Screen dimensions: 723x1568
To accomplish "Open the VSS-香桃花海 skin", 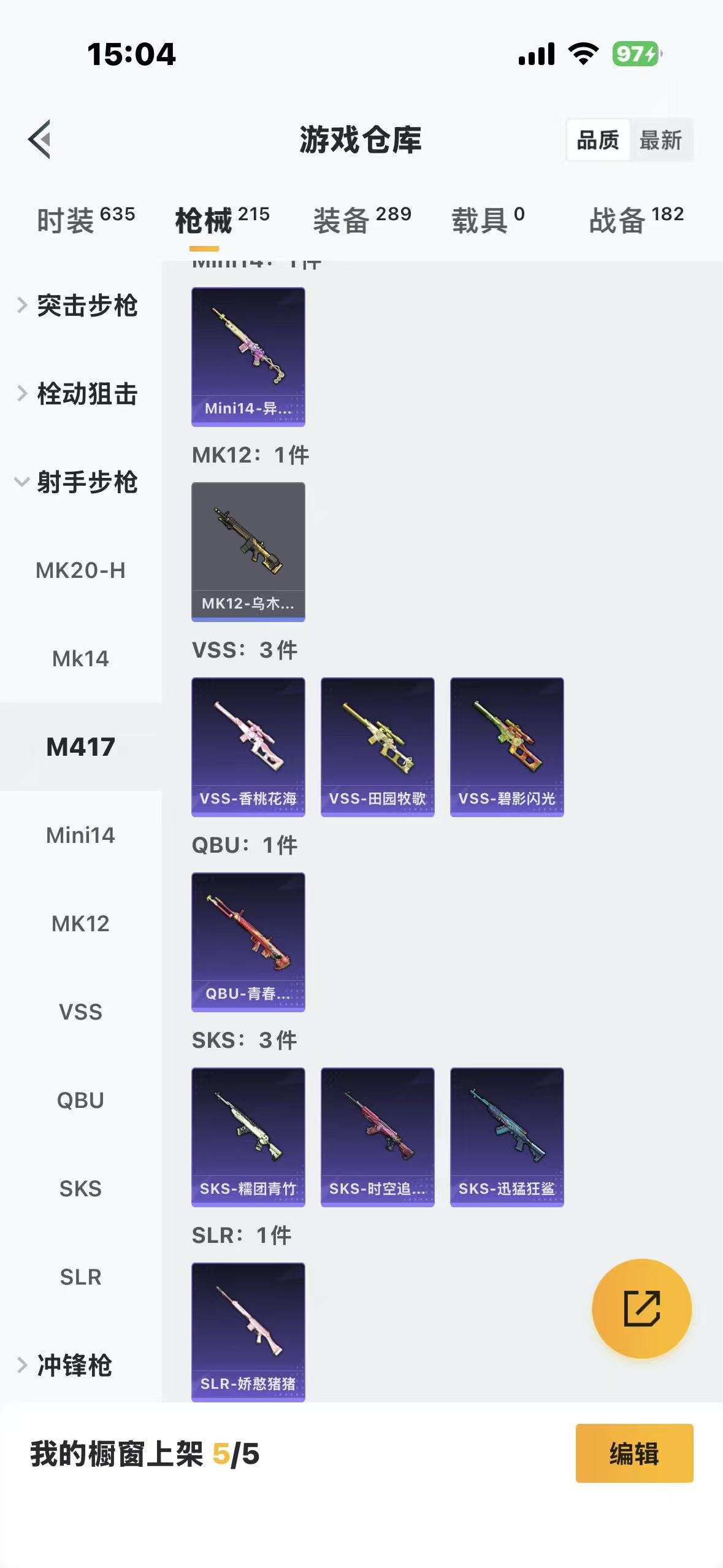I will (248, 747).
